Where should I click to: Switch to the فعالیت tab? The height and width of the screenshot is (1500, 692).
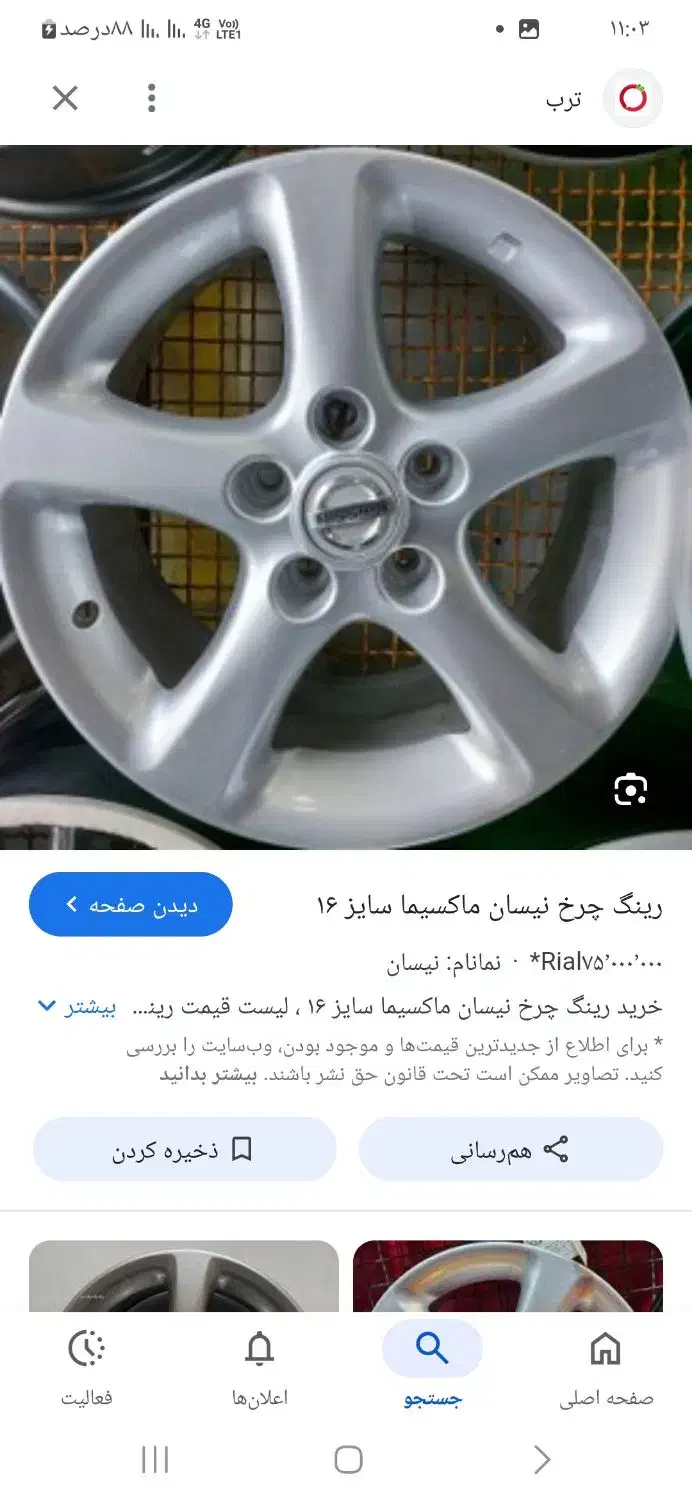[x=87, y=1366]
